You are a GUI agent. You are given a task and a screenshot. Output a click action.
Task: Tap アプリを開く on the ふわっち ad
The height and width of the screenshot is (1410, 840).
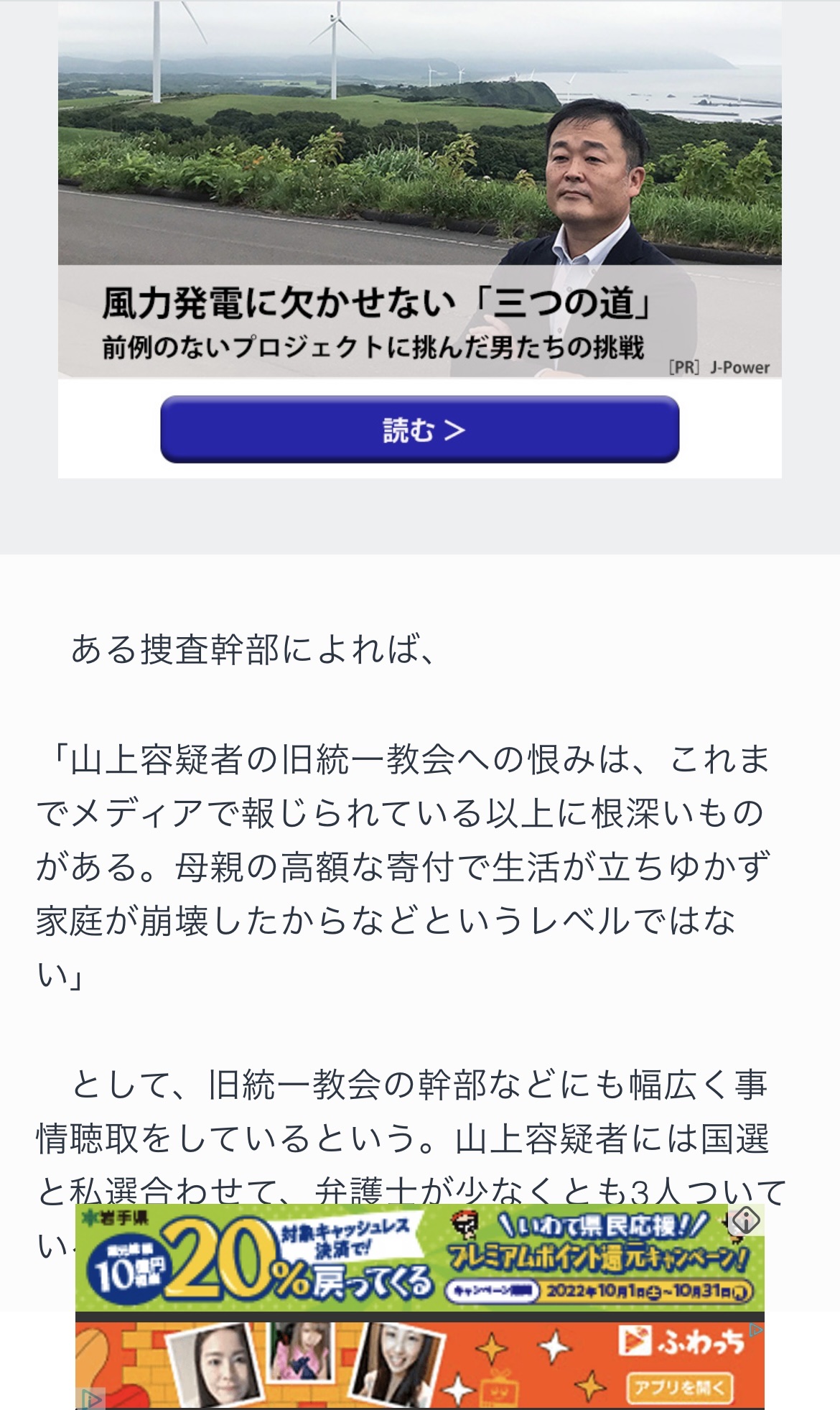(x=679, y=1387)
